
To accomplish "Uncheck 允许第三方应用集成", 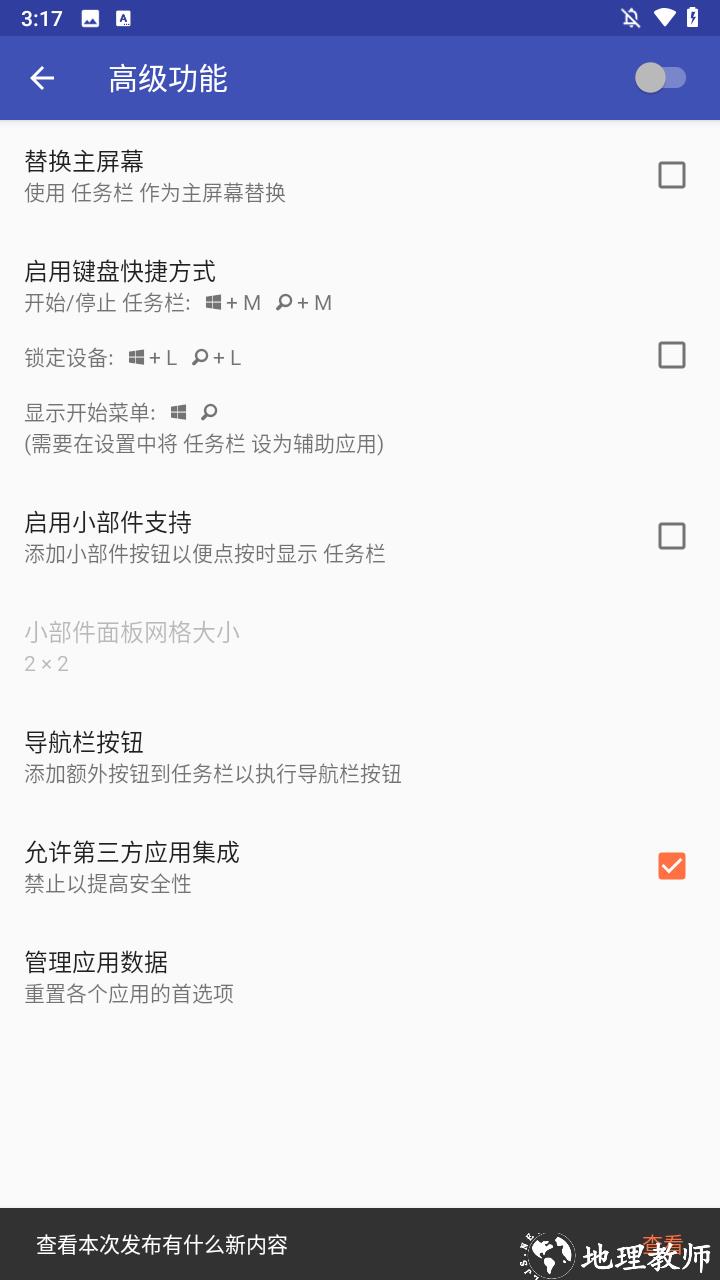I will (x=671, y=866).
